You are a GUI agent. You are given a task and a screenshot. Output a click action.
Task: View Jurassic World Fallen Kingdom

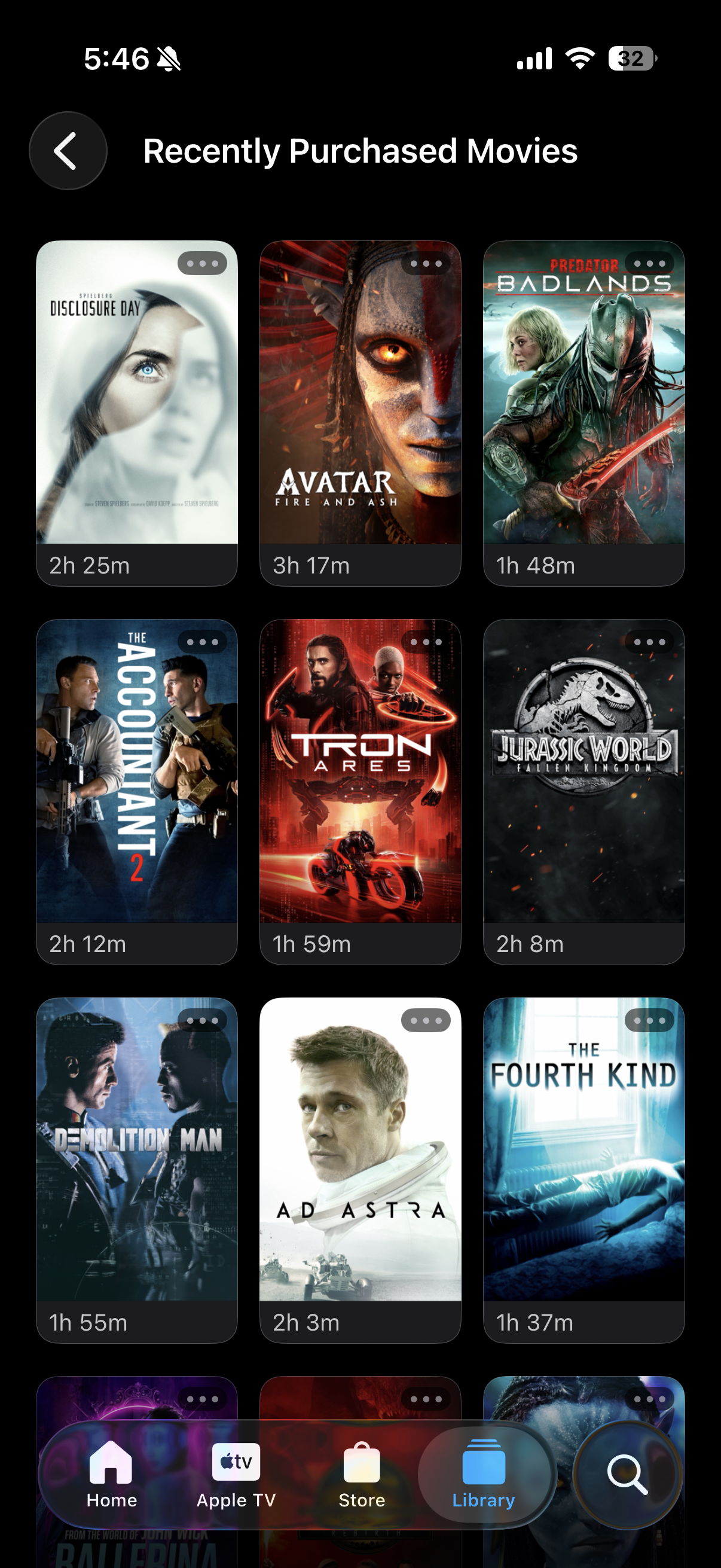coord(583,791)
